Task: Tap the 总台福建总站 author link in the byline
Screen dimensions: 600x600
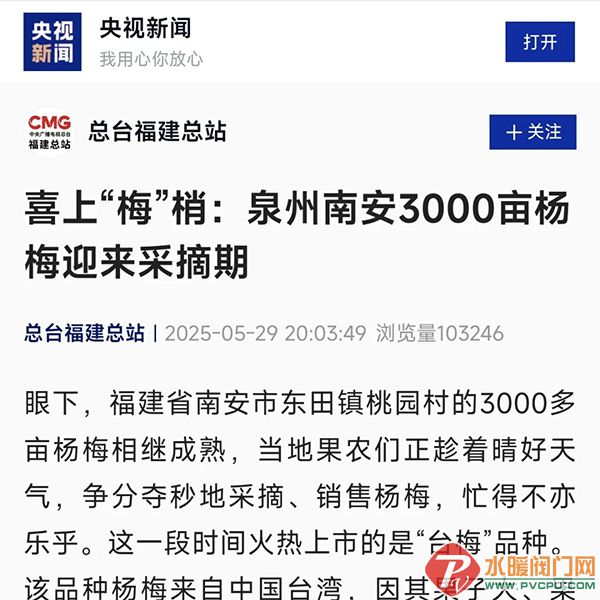Action: [x=85, y=333]
